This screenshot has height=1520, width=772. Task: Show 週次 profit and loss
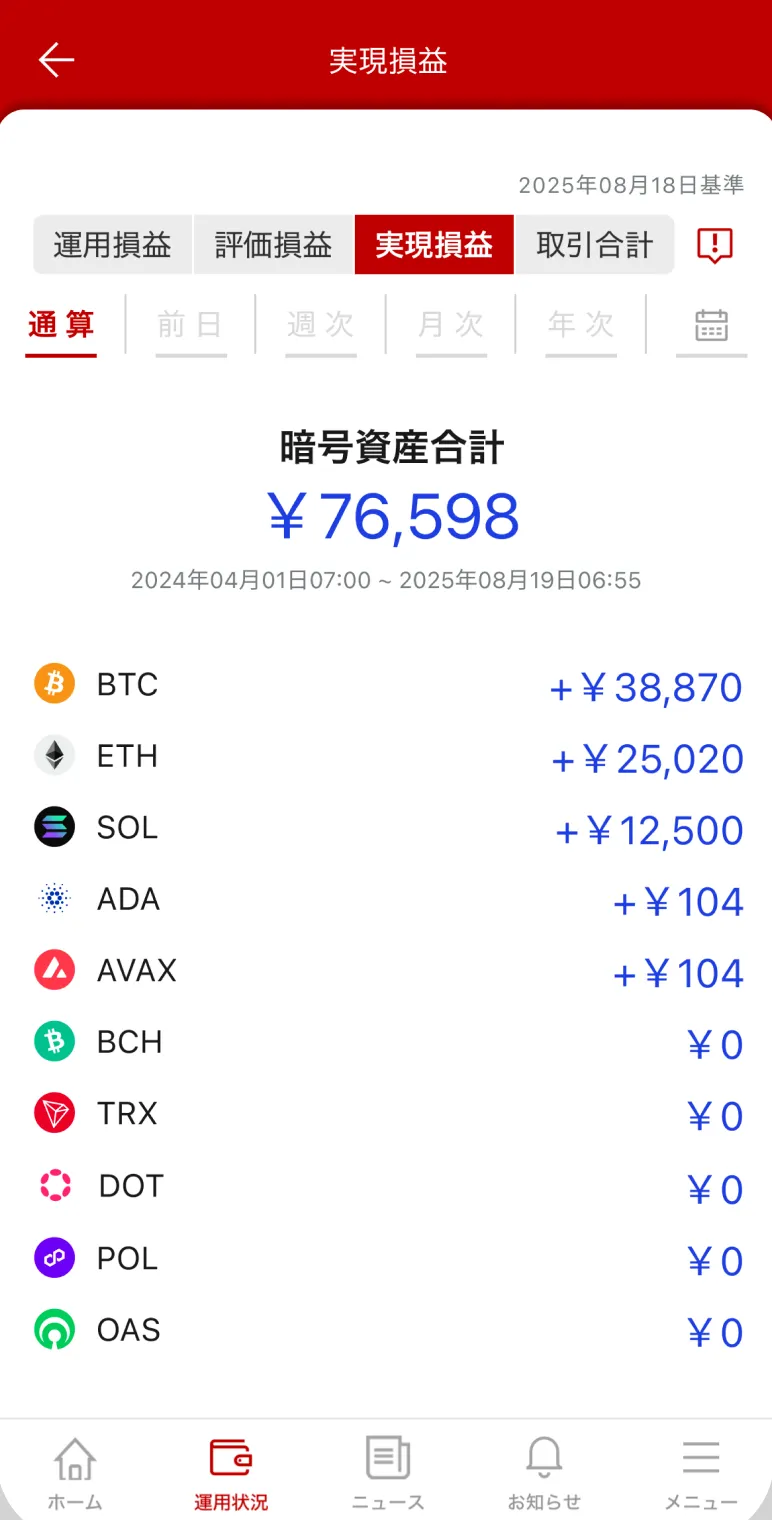(x=320, y=325)
